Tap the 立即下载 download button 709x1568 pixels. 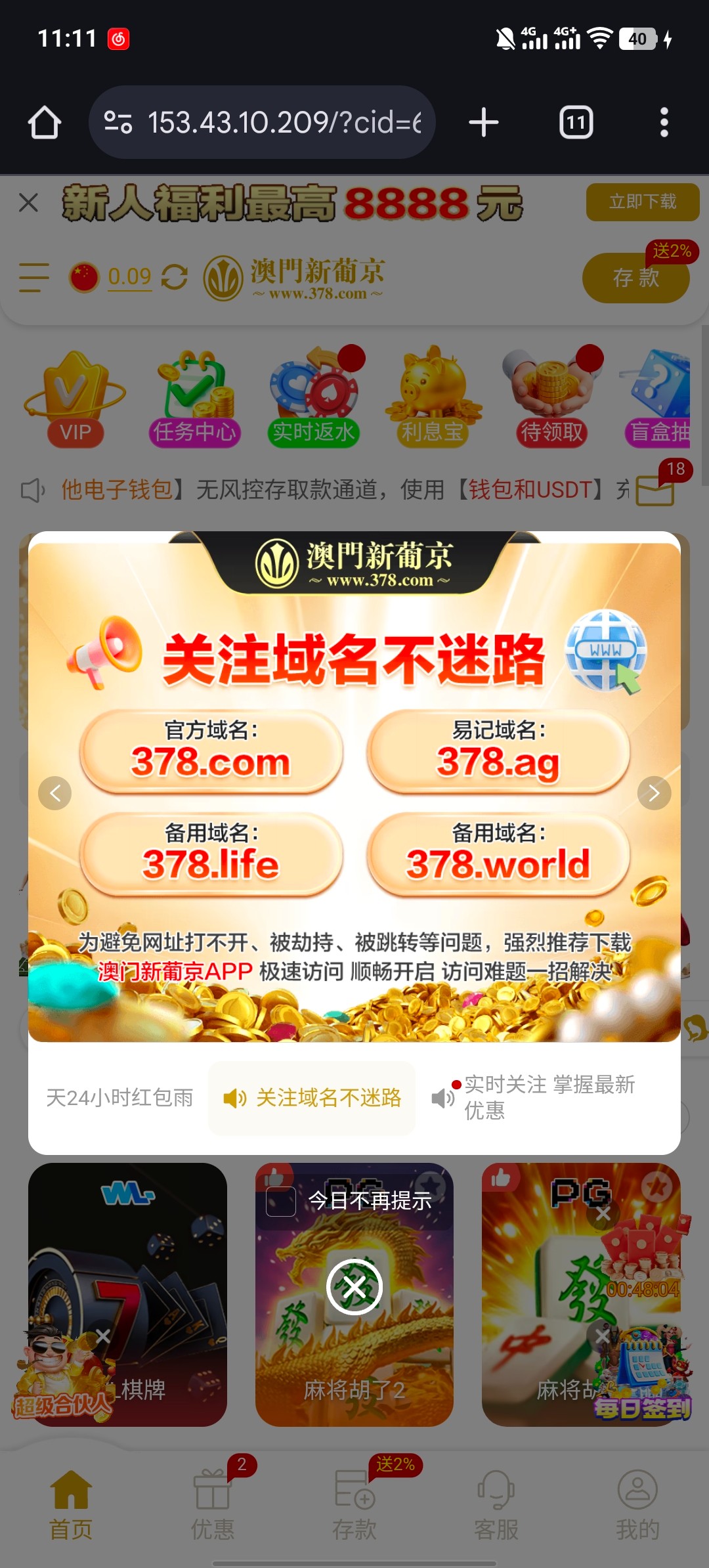click(x=642, y=202)
